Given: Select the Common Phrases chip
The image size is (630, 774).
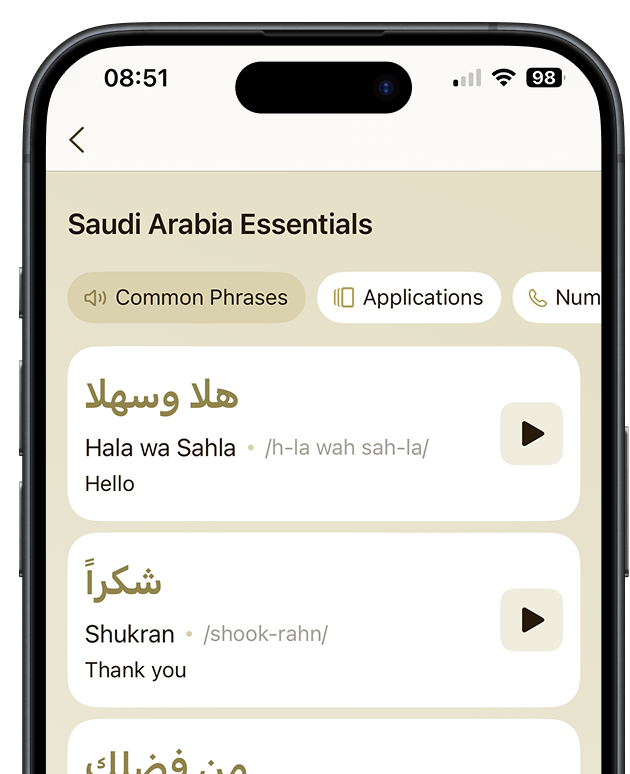Looking at the screenshot, I should (x=186, y=298).
